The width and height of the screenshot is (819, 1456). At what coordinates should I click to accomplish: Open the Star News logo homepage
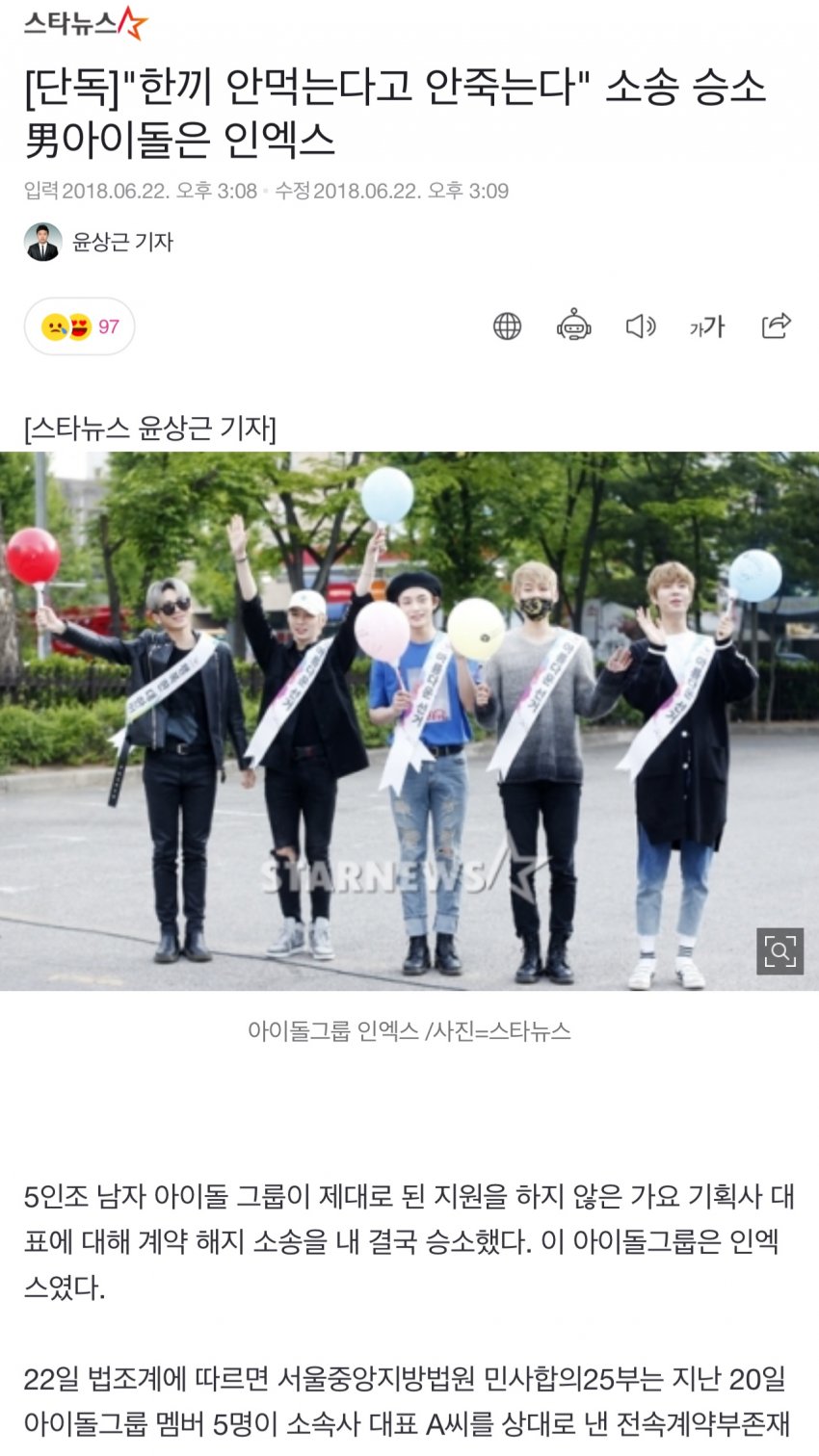click(x=86, y=22)
